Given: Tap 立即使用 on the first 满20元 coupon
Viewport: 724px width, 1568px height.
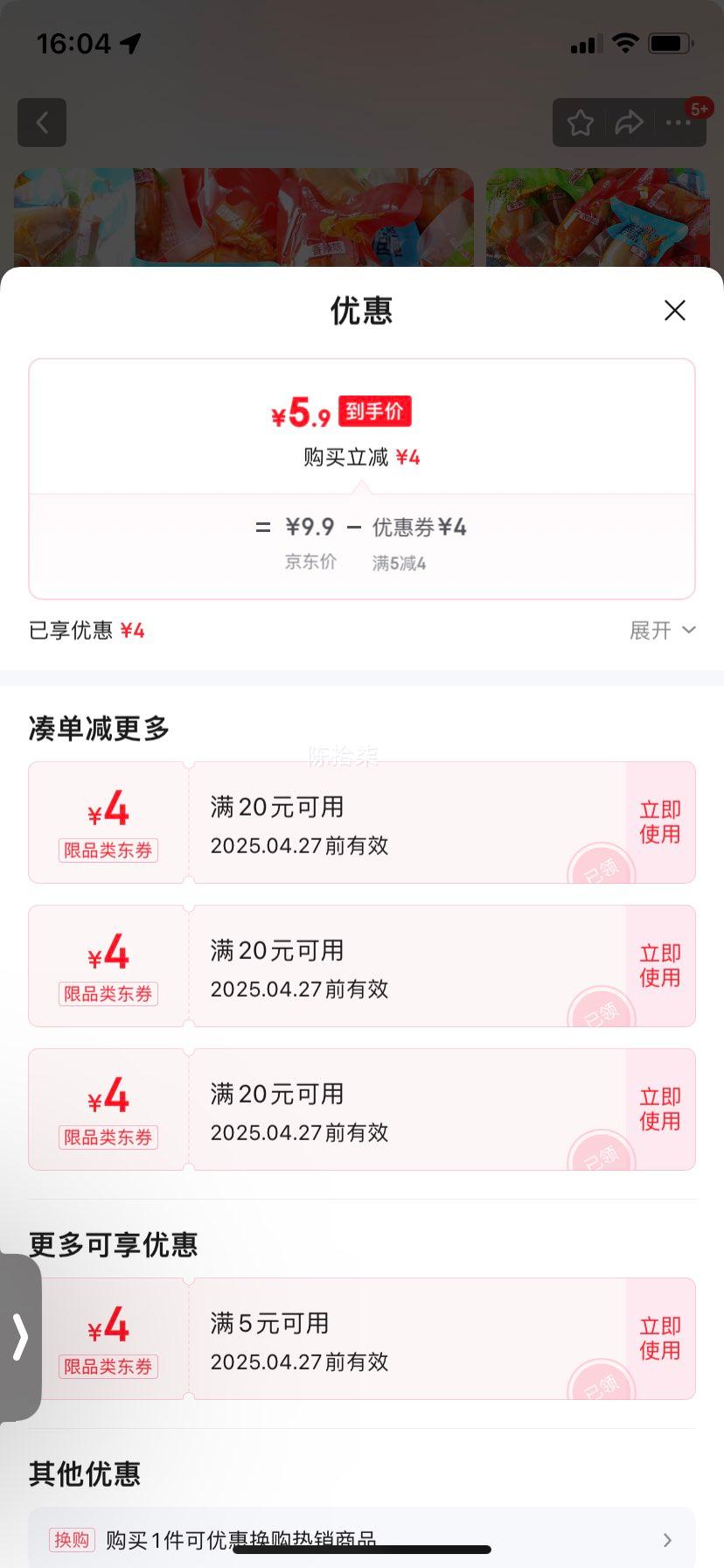Looking at the screenshot, I should point(659,822).
